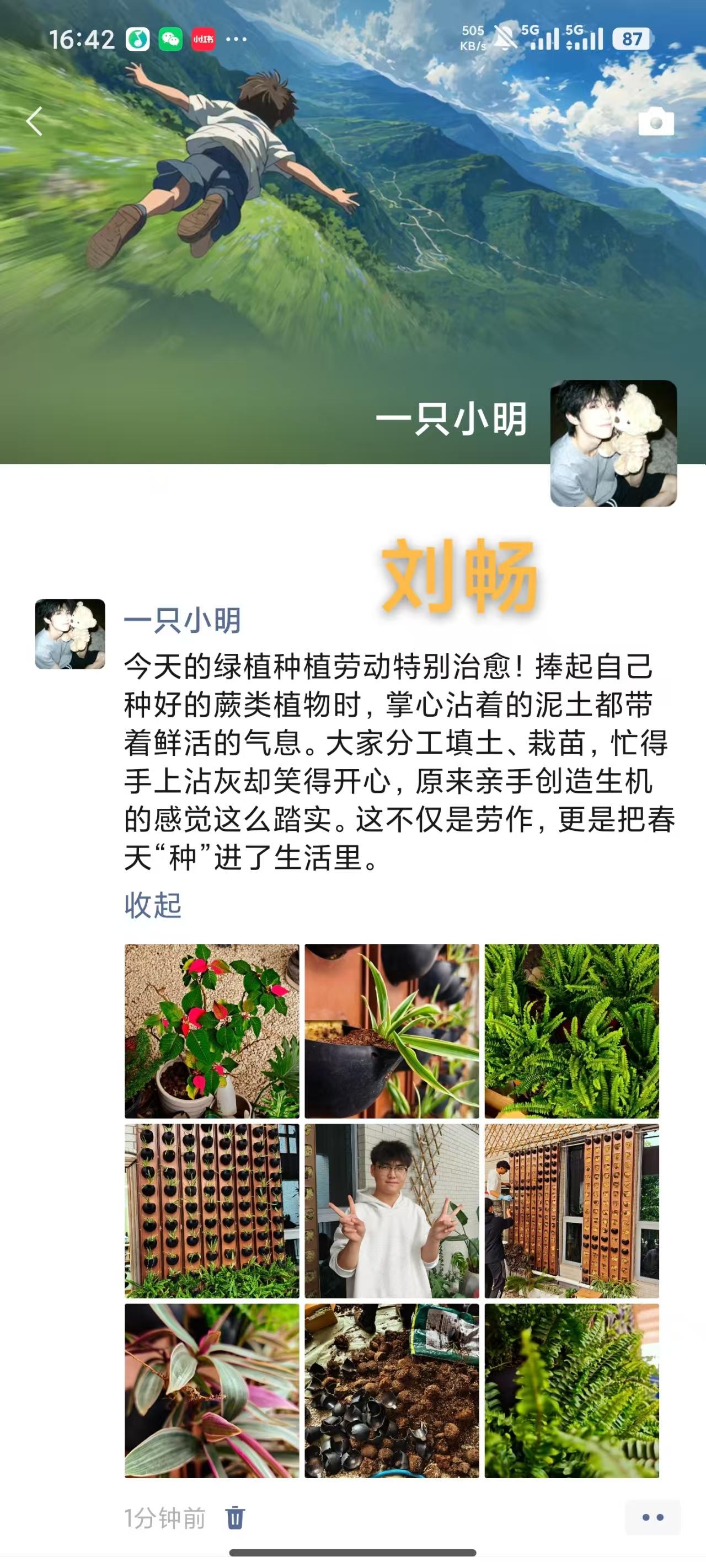Open the large profile avatar on the cover
Screen dimensions: 706x1568
pos(613,443)
